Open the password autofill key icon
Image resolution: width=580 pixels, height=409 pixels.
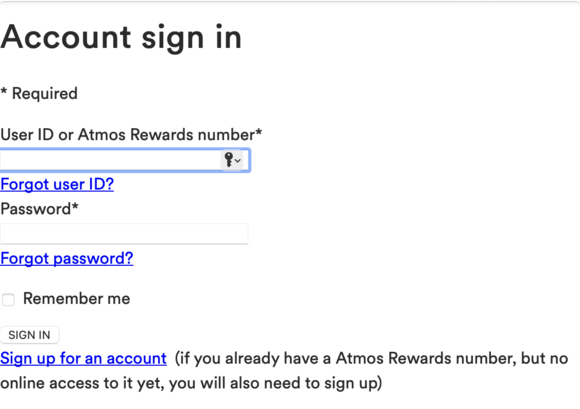232,160
